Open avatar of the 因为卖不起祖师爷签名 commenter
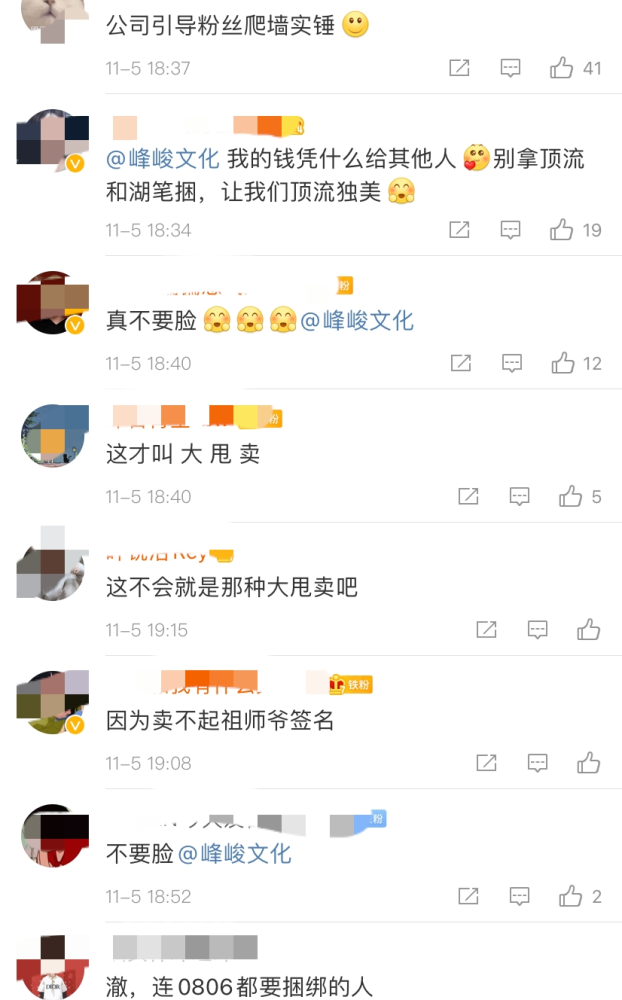 tap(53, 702)
